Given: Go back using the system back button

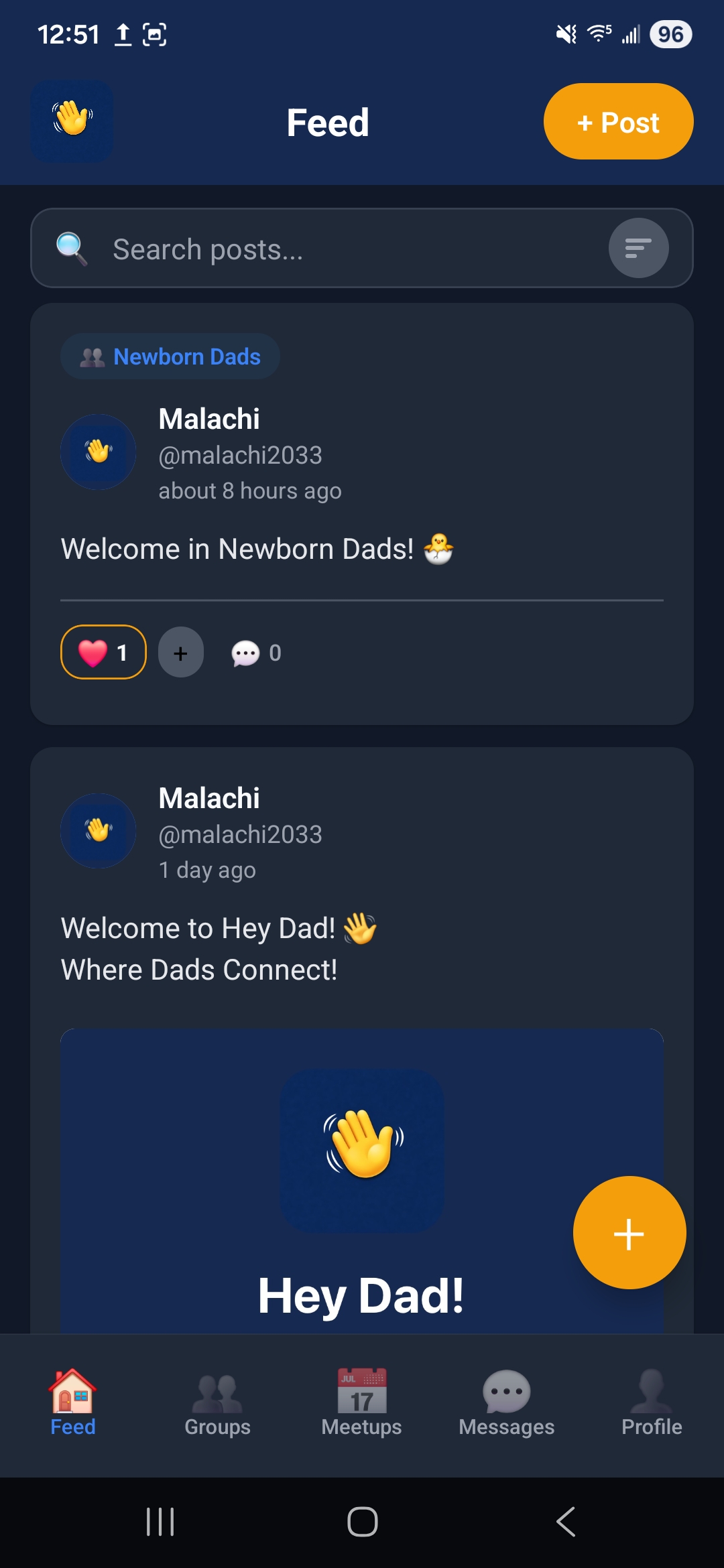Looking at the screenshot, I should tap(565, 1522).
